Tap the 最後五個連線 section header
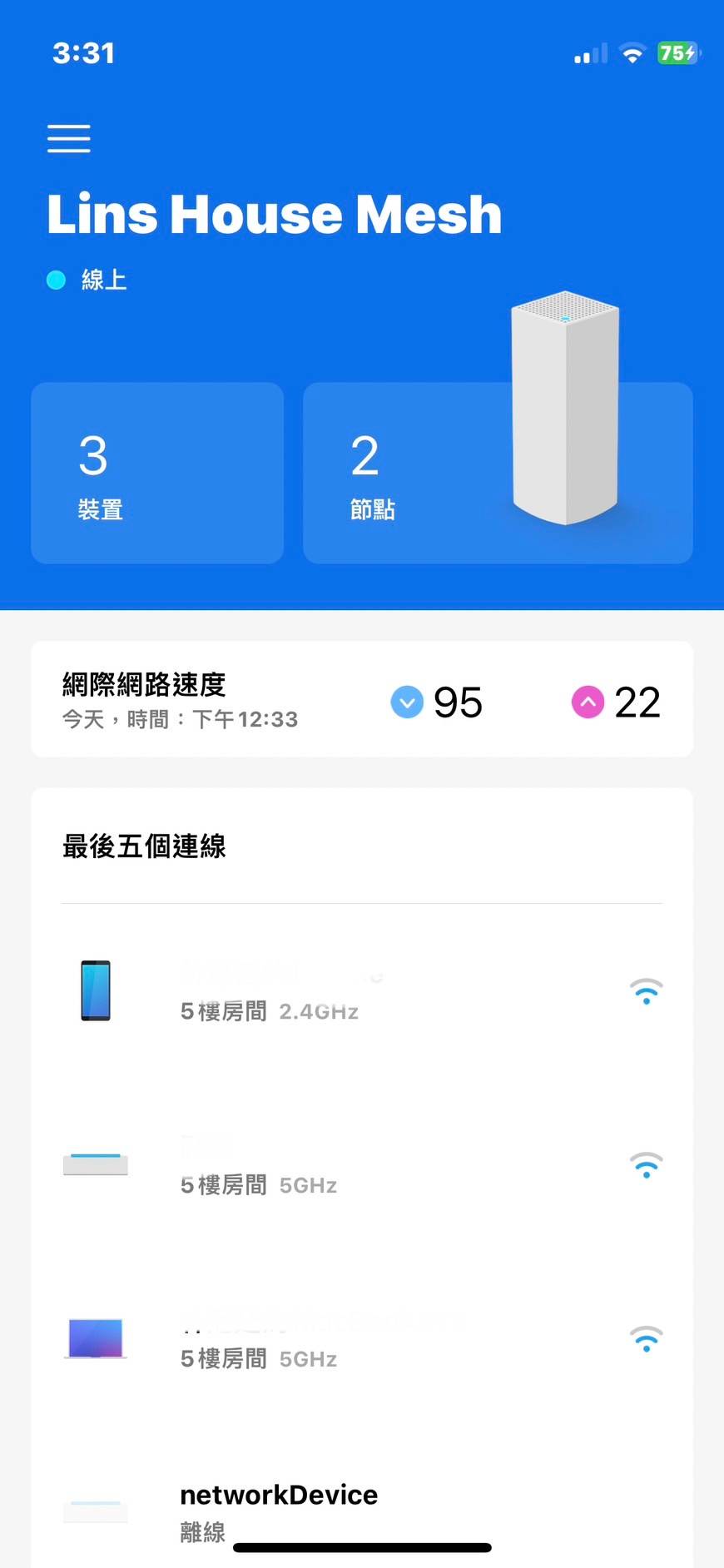Viewport: 724px width, 1568px height. (x=143, y=846)
